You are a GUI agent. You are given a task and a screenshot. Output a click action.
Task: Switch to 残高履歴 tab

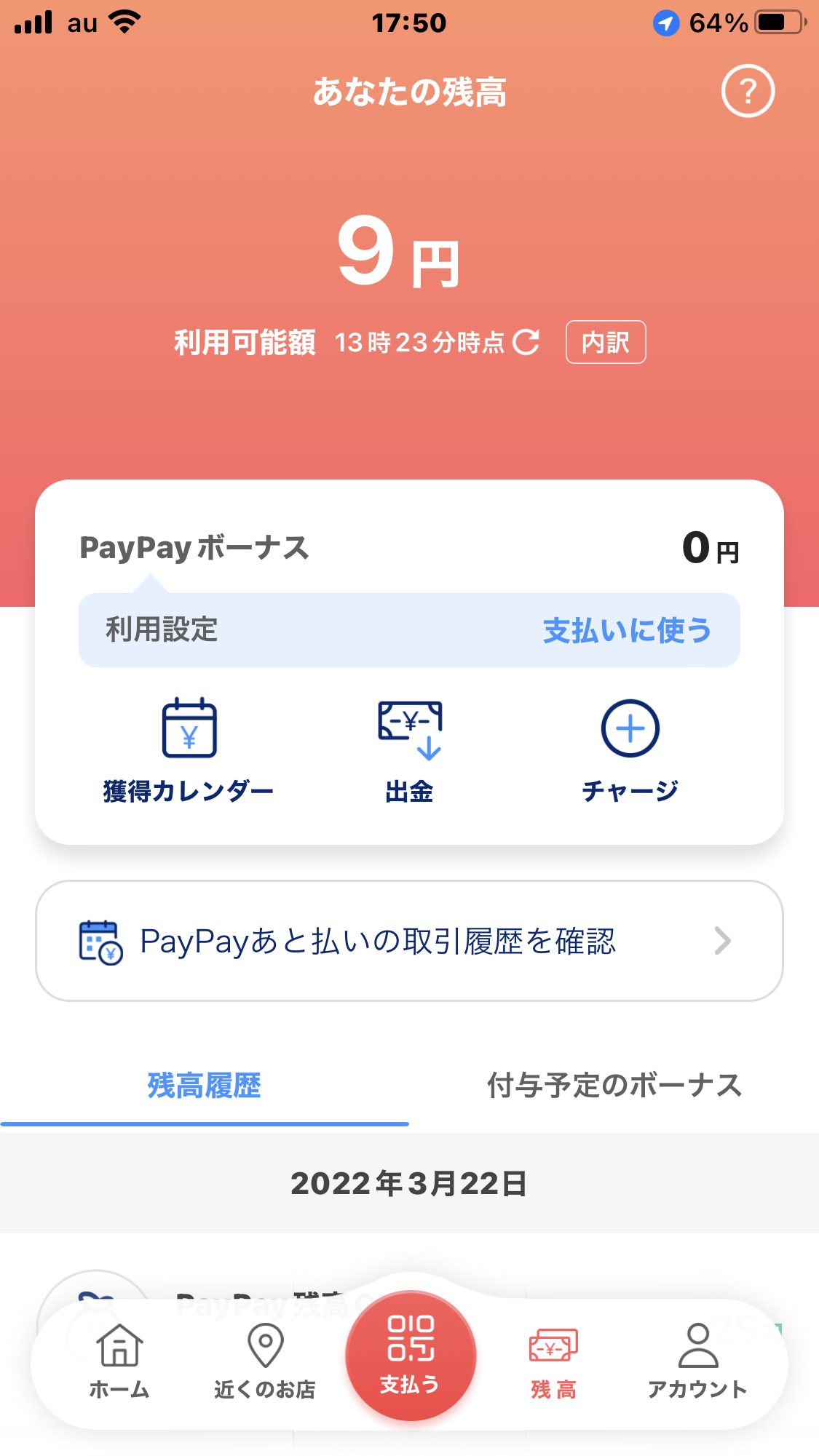(x=204, y=1086)
